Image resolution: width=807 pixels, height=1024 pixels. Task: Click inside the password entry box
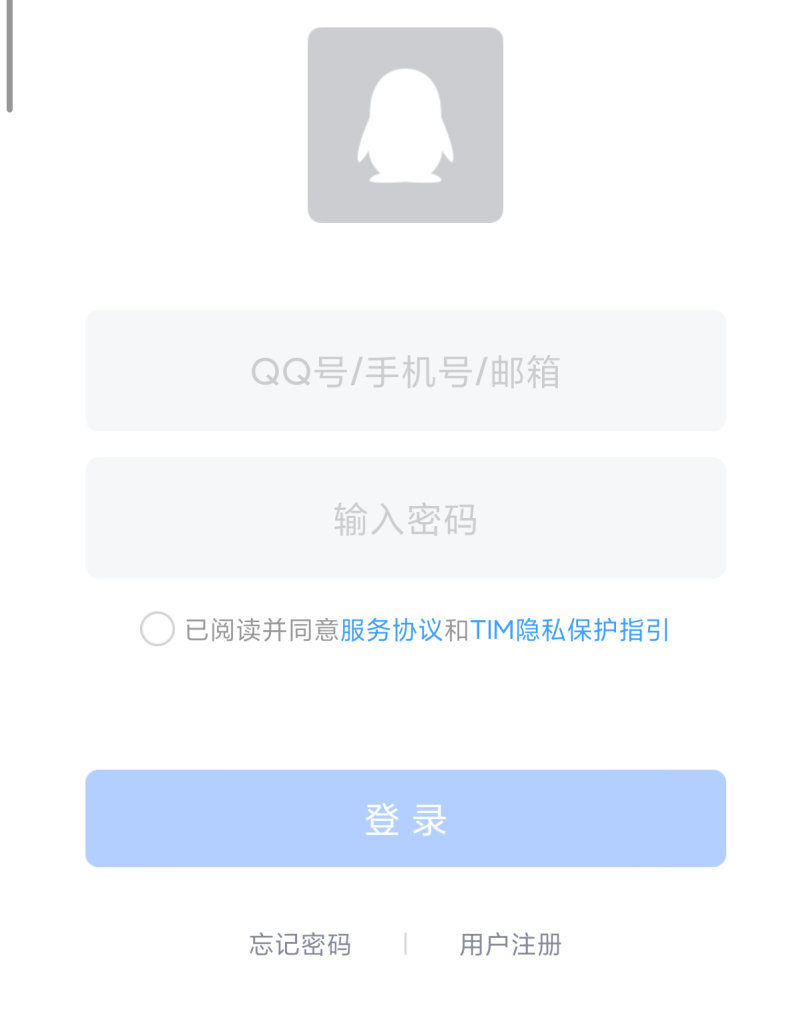point(404,518)
